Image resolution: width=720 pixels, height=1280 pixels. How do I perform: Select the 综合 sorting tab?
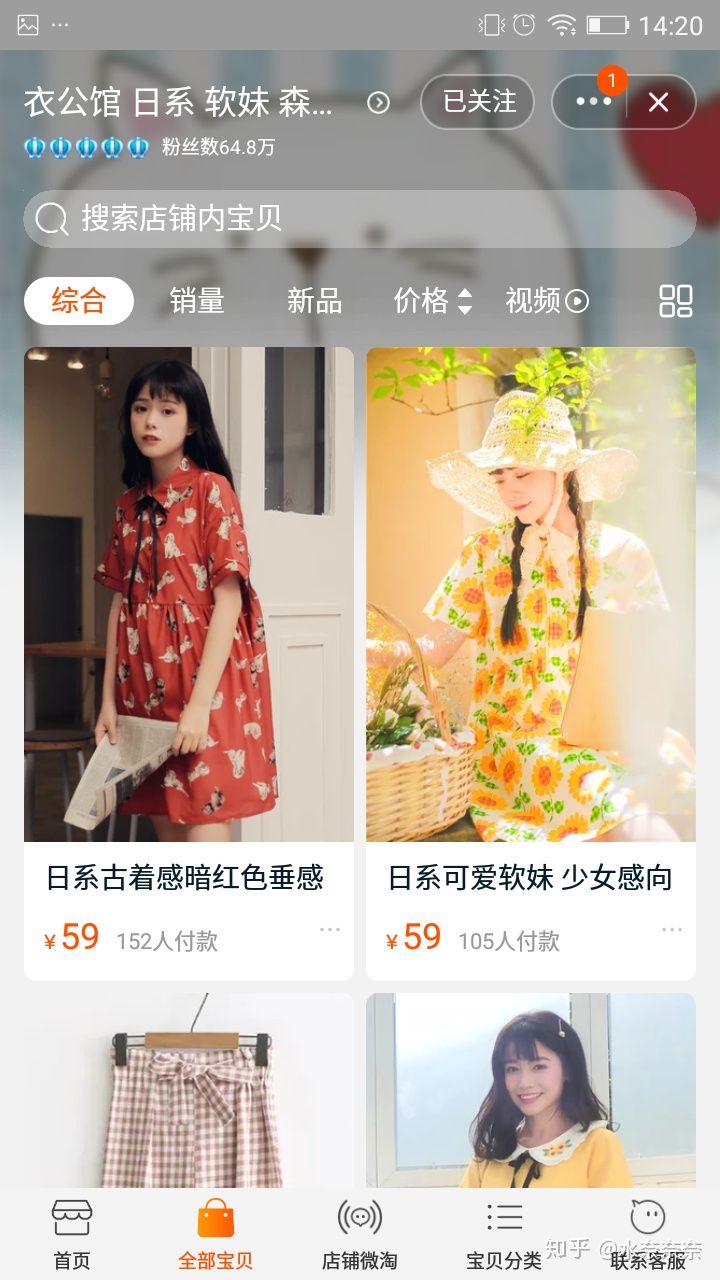coord(79,301)
